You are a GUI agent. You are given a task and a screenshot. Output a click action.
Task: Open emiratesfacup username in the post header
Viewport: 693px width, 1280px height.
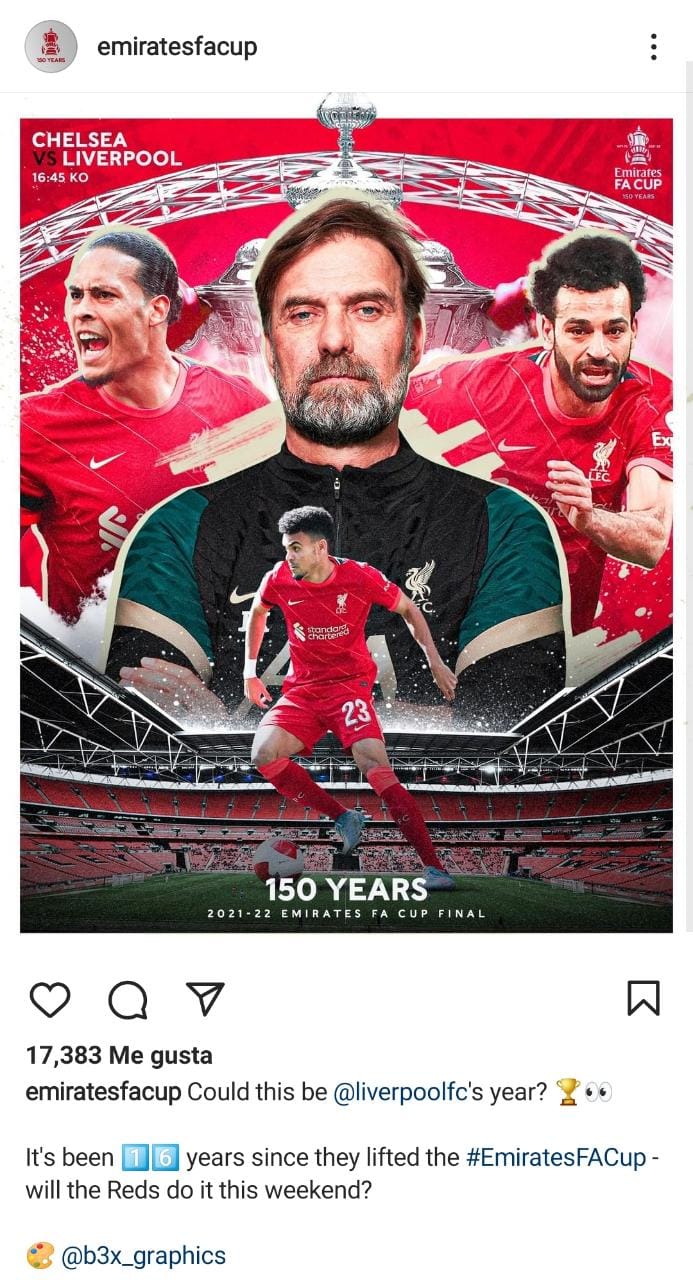point(177,47)
